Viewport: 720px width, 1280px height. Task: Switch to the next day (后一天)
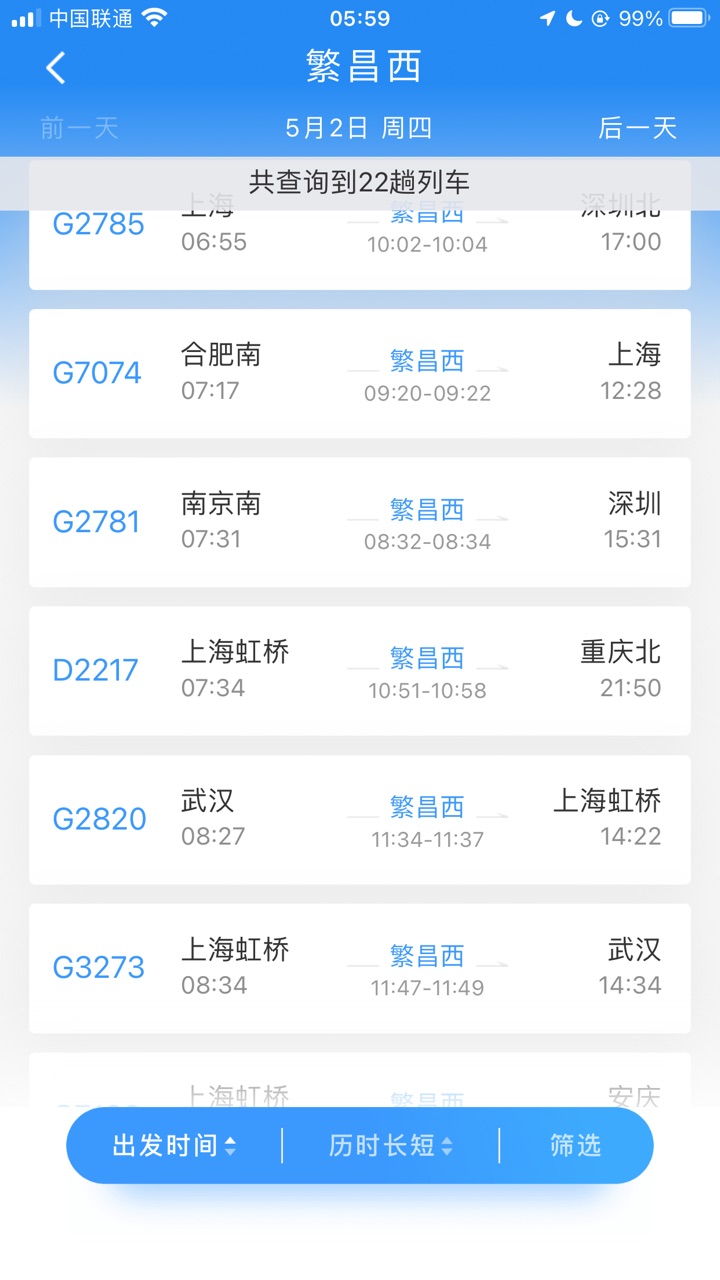tap(637, 128)
